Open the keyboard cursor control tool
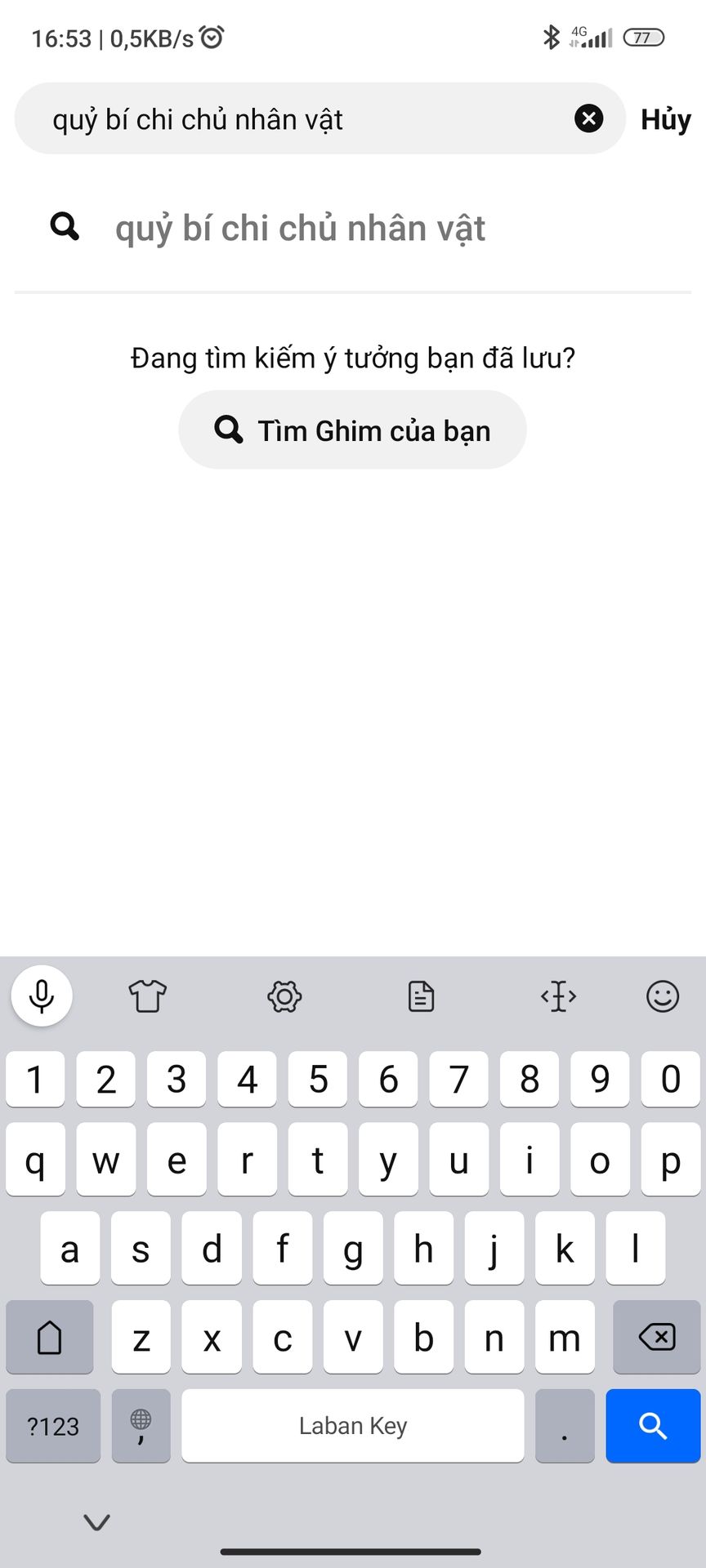The height and width of the screenshot is (1568, 706). [559, 996]
